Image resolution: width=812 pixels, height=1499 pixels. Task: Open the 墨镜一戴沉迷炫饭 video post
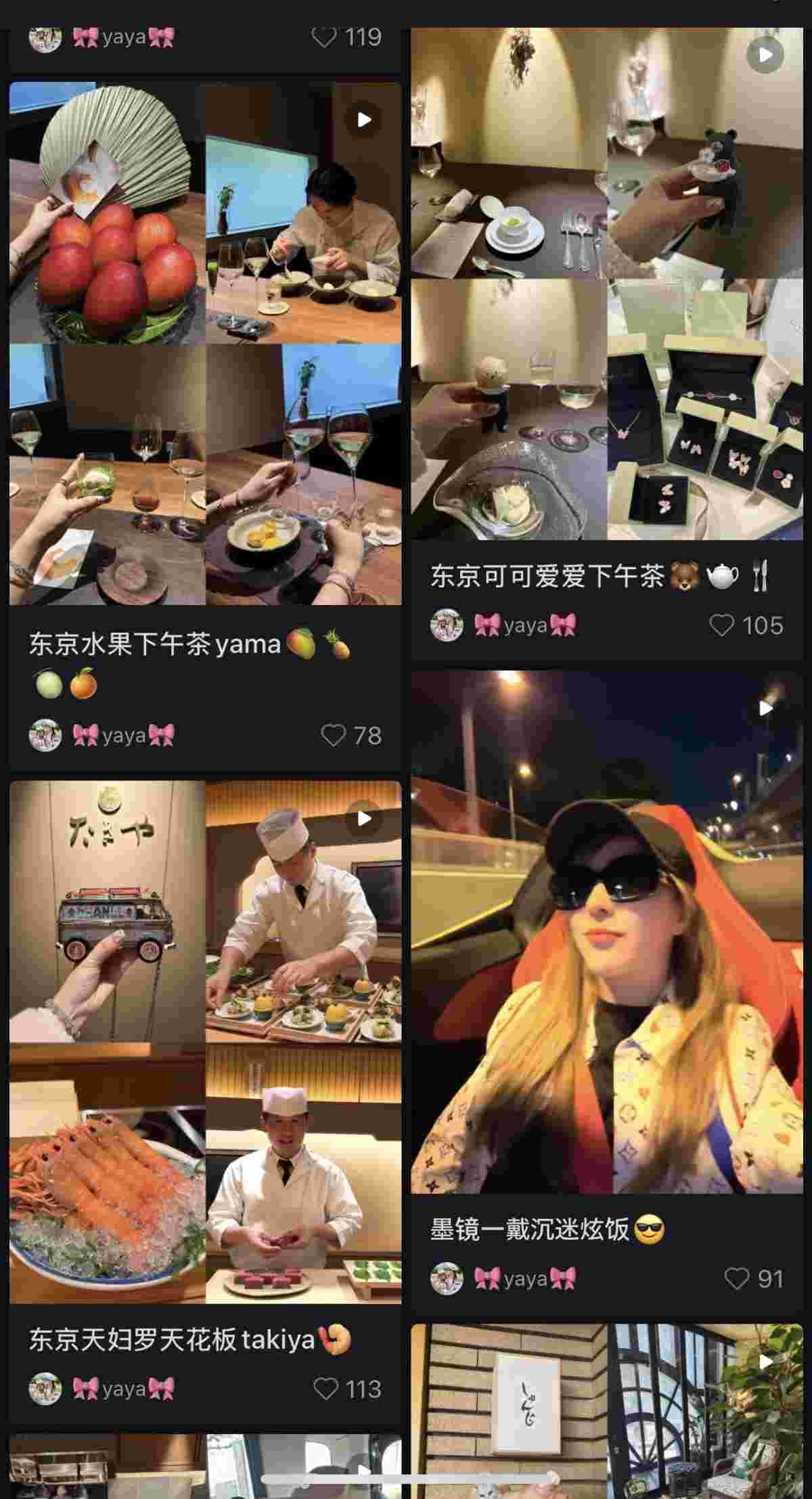[607, 933]
